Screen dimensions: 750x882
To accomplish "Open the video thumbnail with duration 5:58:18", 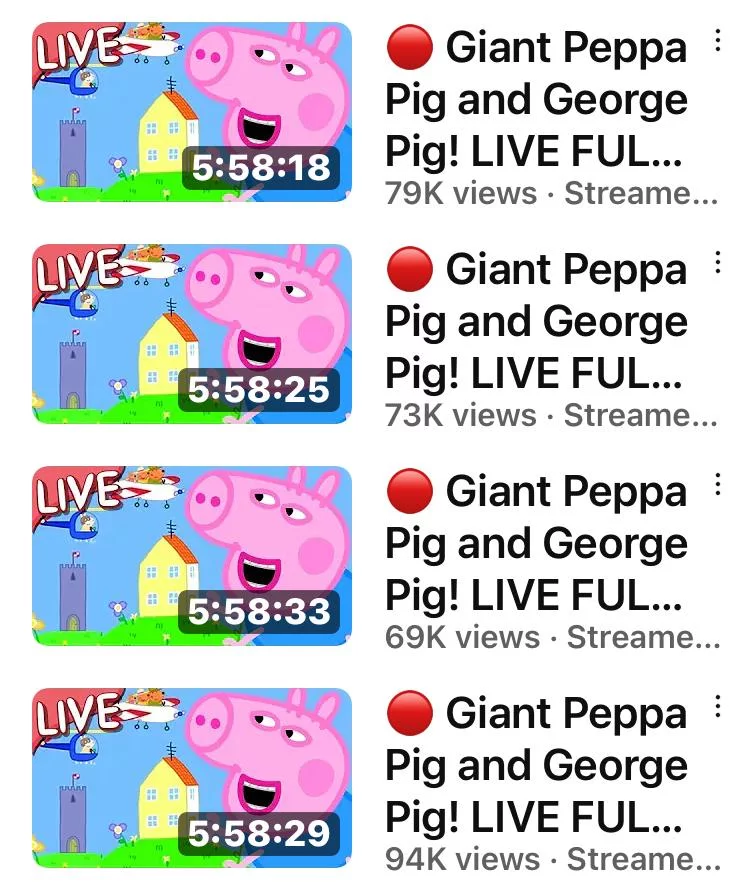I will pyautogui.click(x=192, y=112).
